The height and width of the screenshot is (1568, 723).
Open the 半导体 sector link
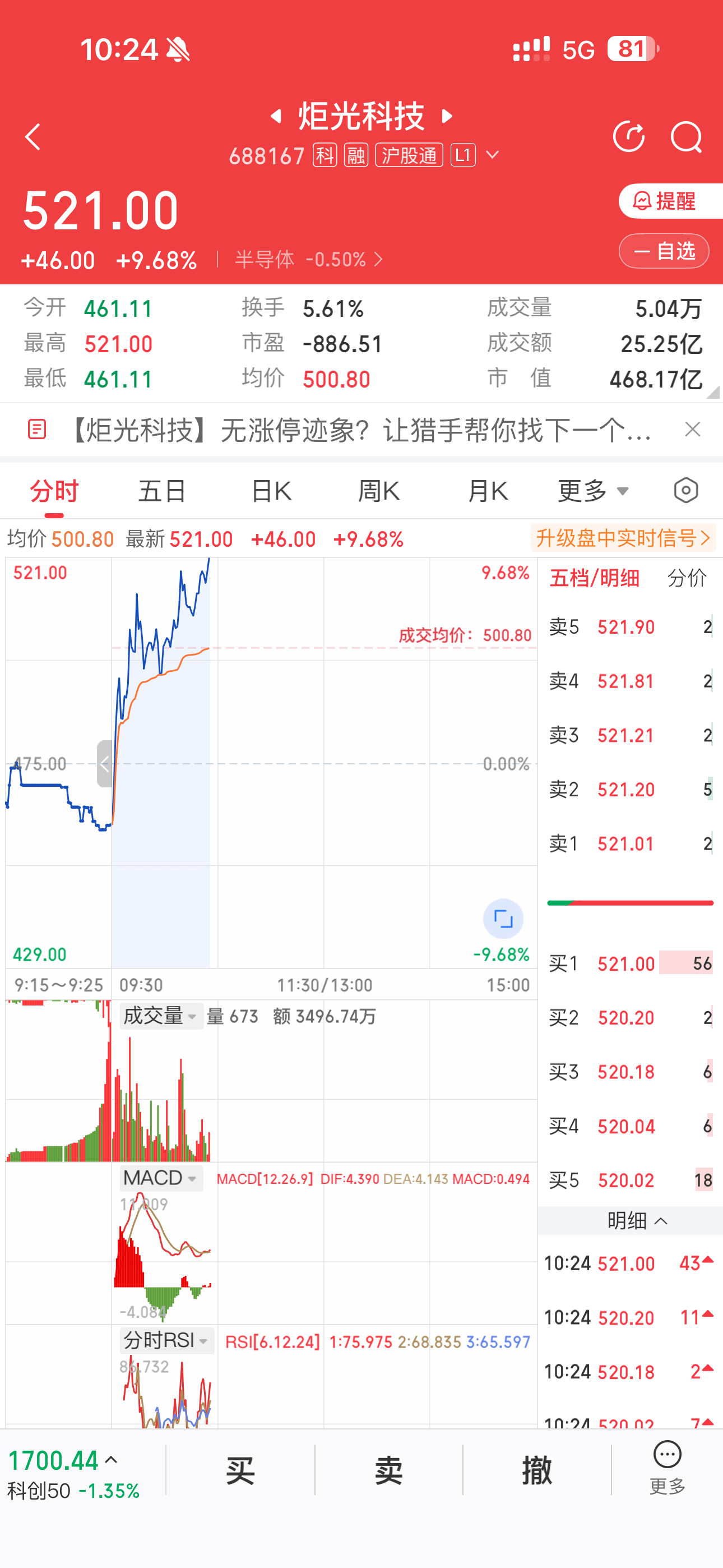[x=309, y=260]
